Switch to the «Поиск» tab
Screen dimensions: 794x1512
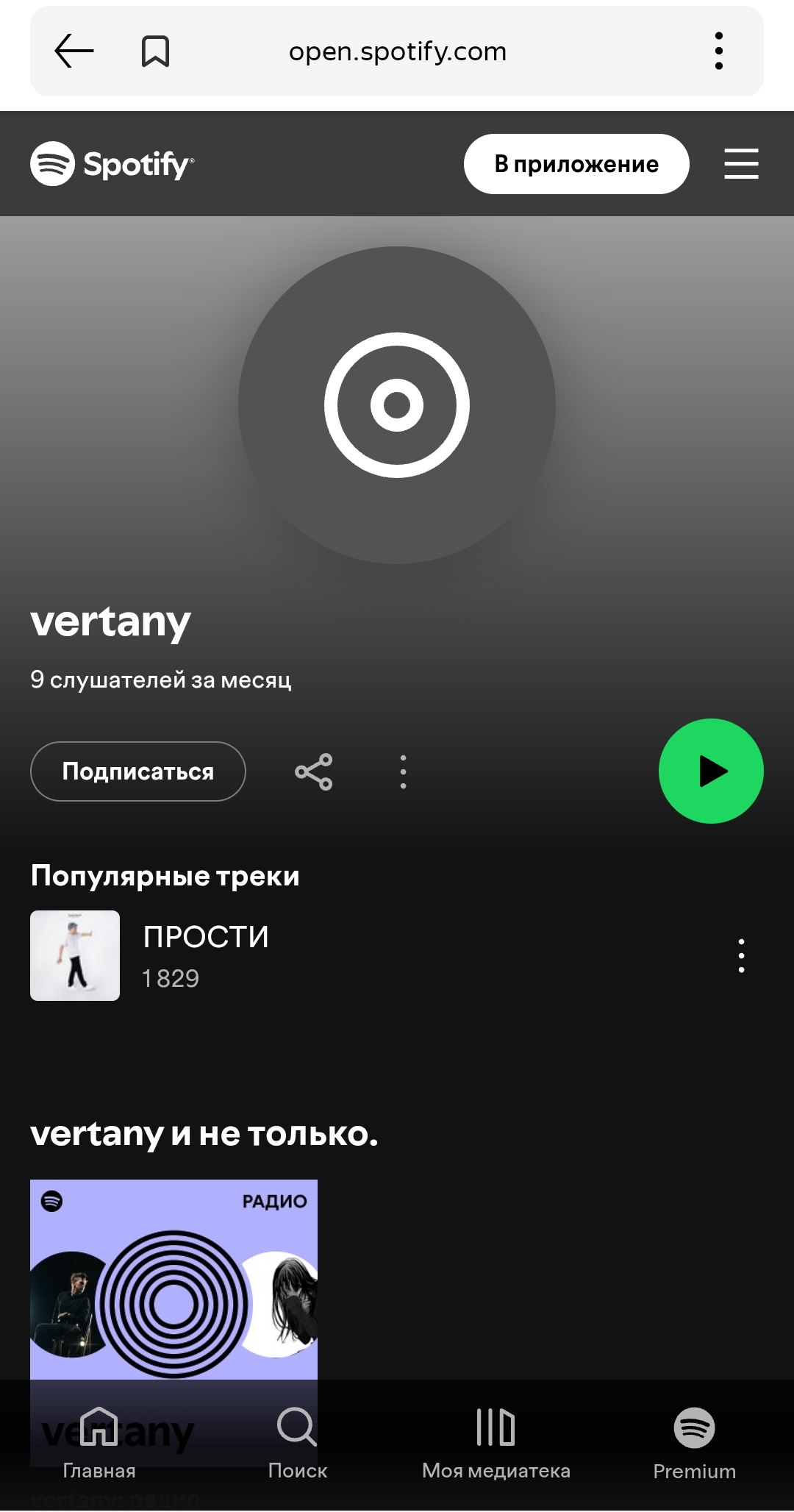click(298, 1443)
